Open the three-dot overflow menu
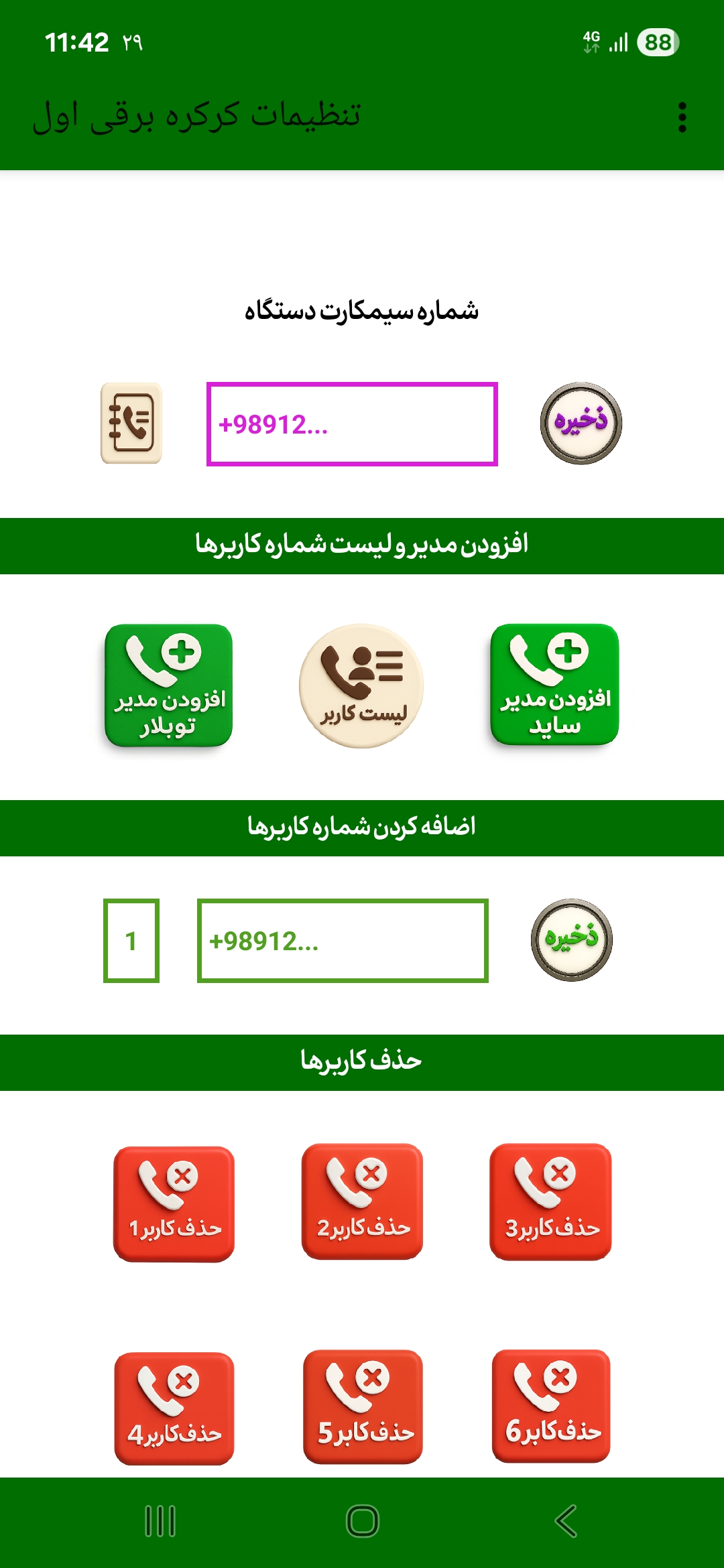This screenshot has height=1568, width=724. [x=682, y=117]
